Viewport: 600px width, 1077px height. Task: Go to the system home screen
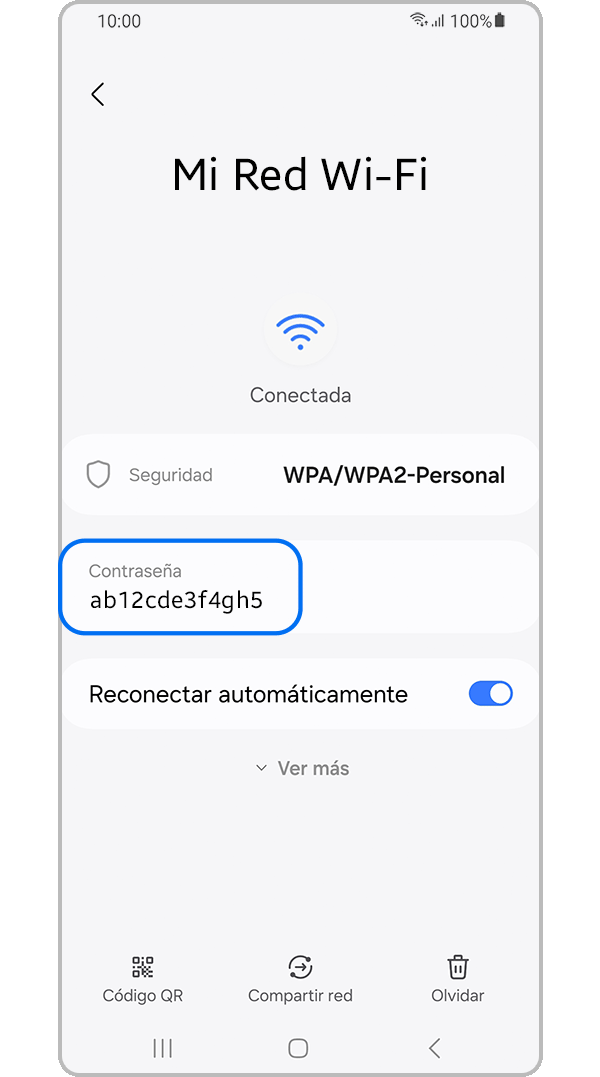(298, 1048)
